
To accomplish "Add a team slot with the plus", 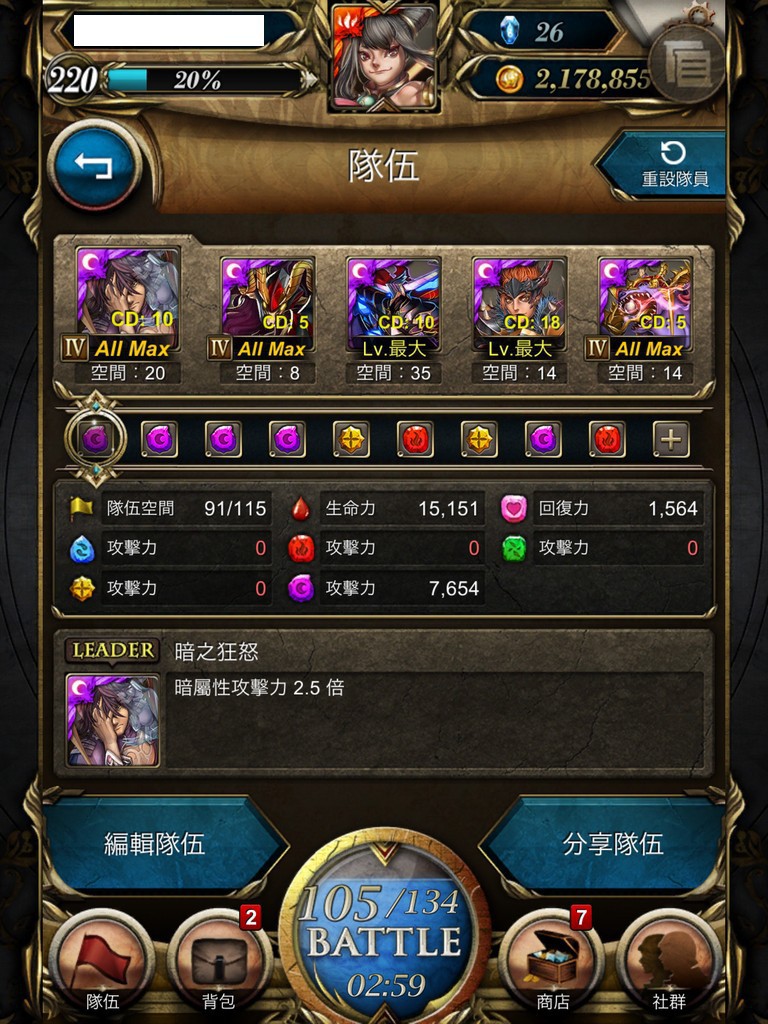I will point(671,439).
